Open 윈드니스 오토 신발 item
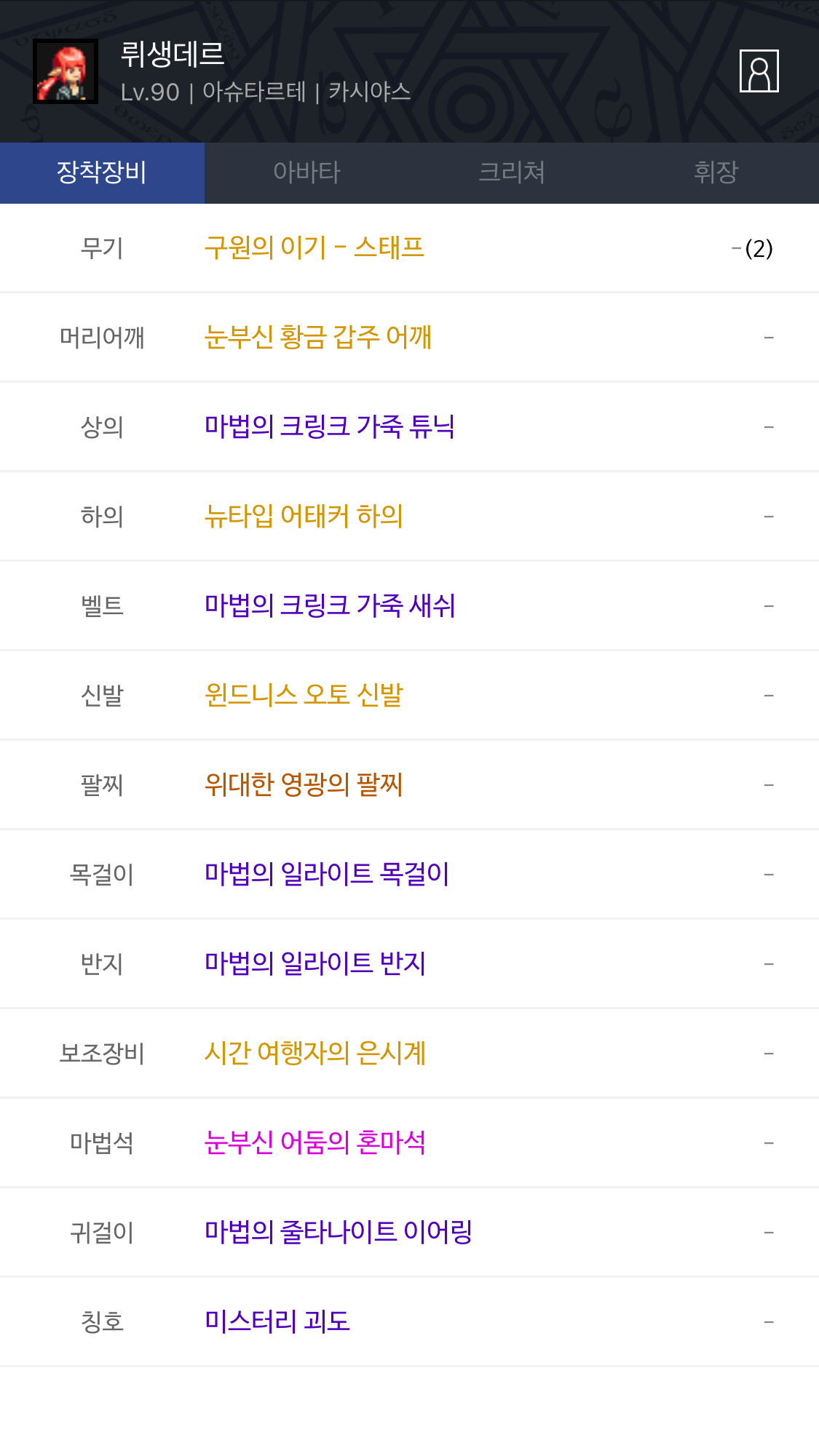Screen dimensions: 819x1456 [304, 696]
